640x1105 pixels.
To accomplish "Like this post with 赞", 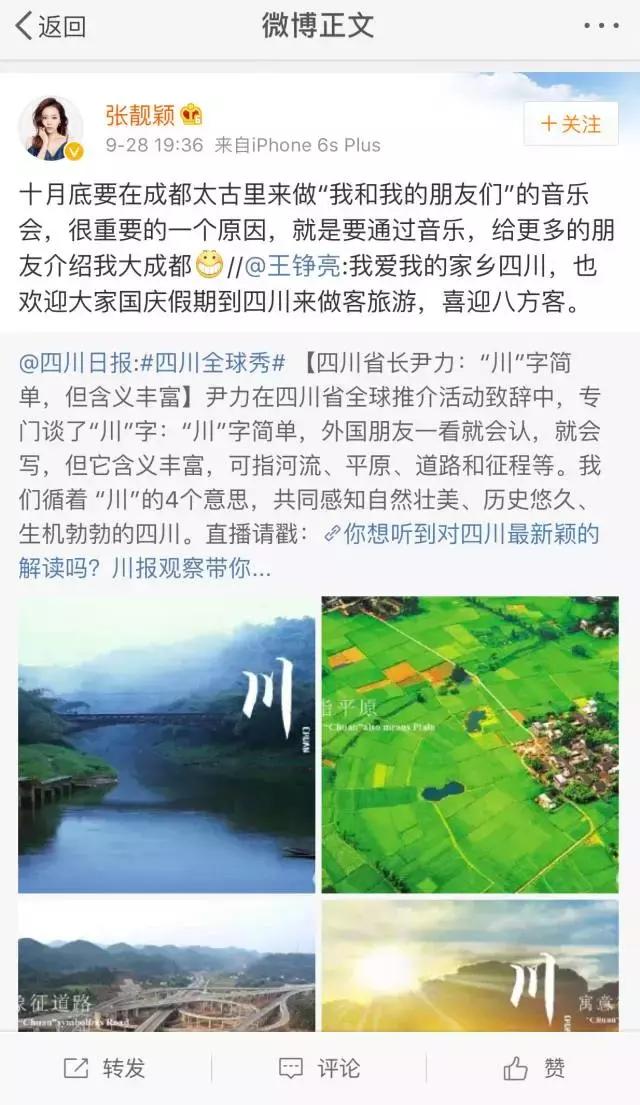I will [x=534, y=1068].
